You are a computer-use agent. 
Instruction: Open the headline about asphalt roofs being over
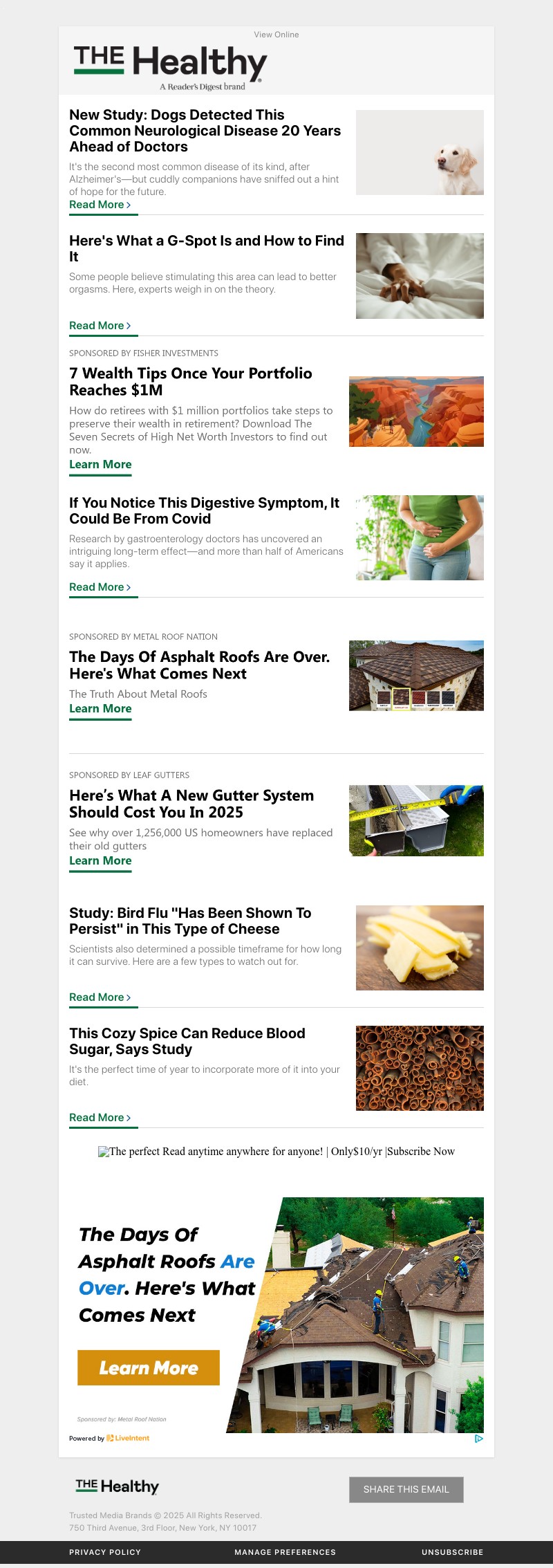click(x=199, y=665)
